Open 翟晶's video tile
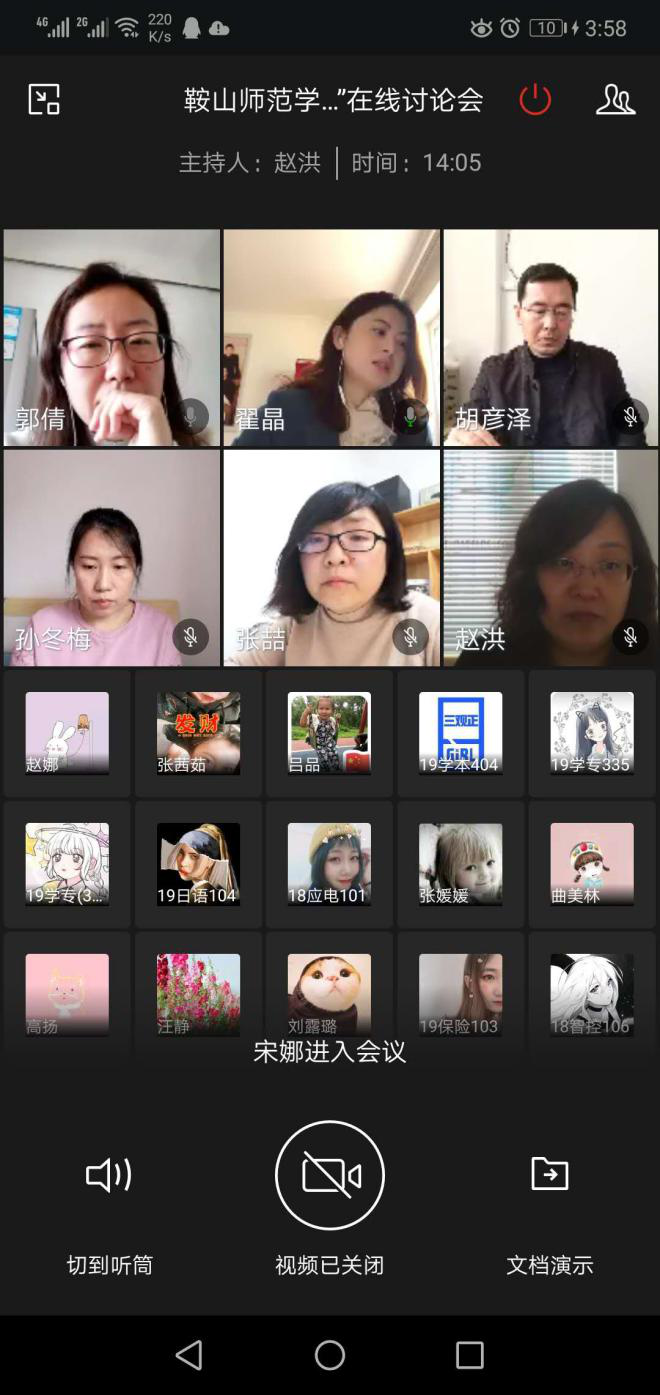This screenshot has width=660, height=1395. (331, 337)
